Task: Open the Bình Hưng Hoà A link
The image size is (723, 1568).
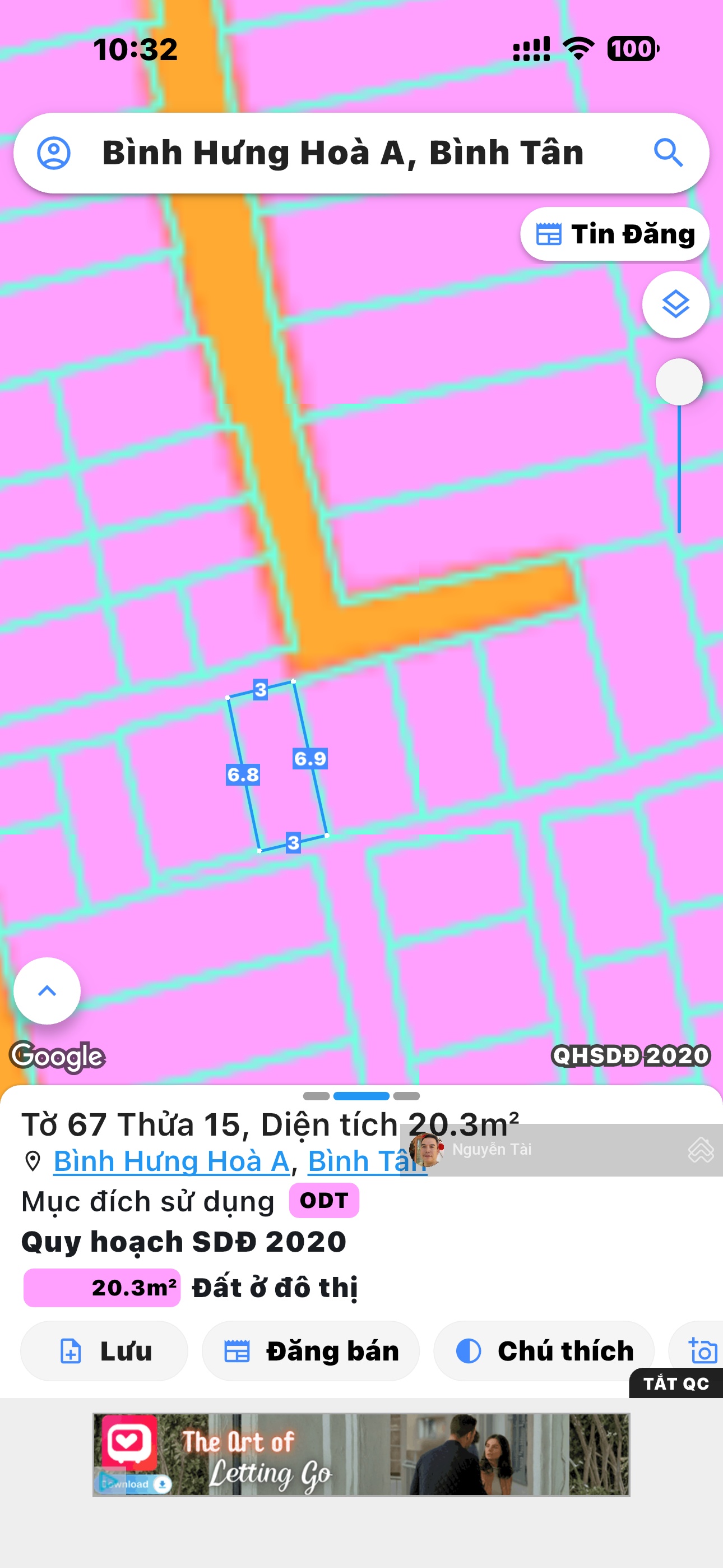Action: click(x=171, y=1161)
